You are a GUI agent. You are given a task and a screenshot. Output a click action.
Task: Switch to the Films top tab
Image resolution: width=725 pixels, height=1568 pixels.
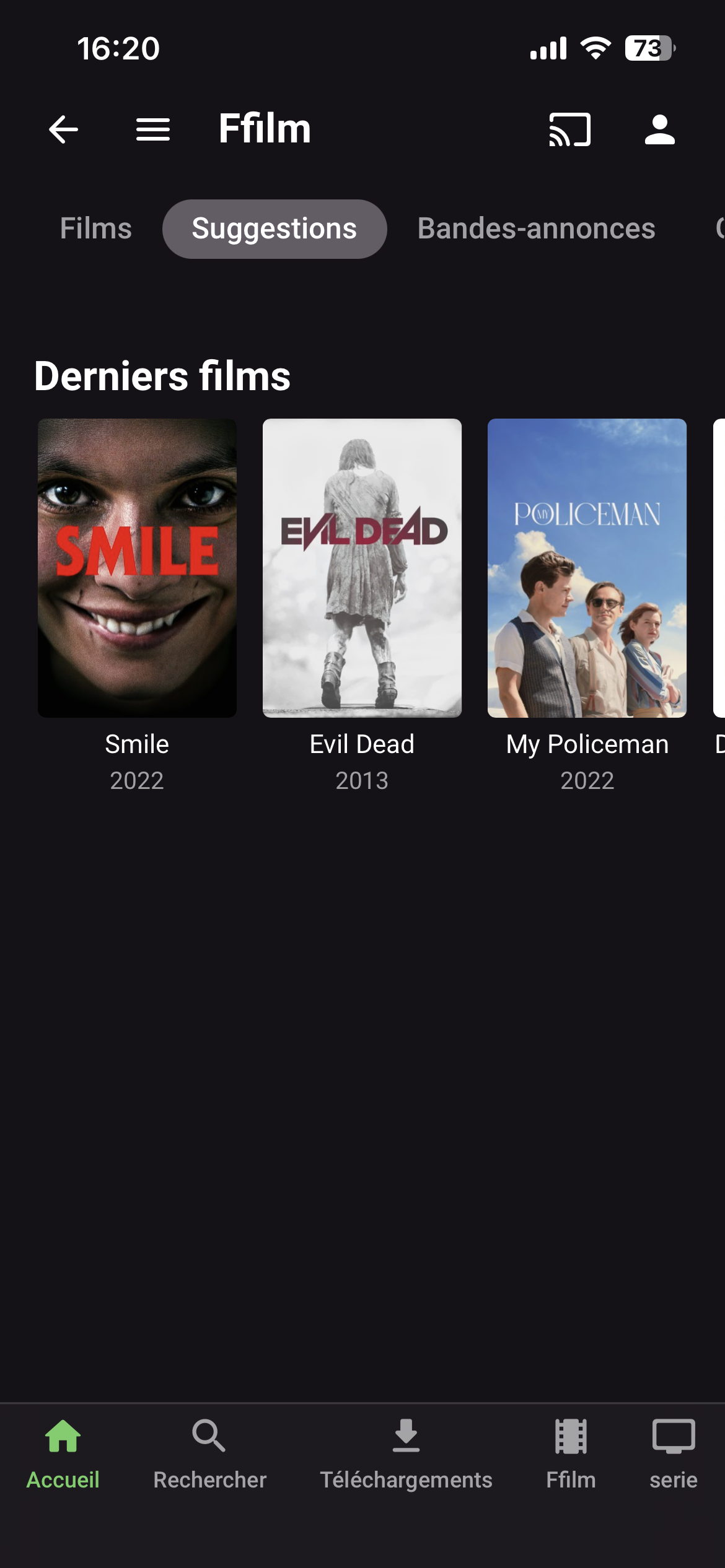[x=96, y=229]
